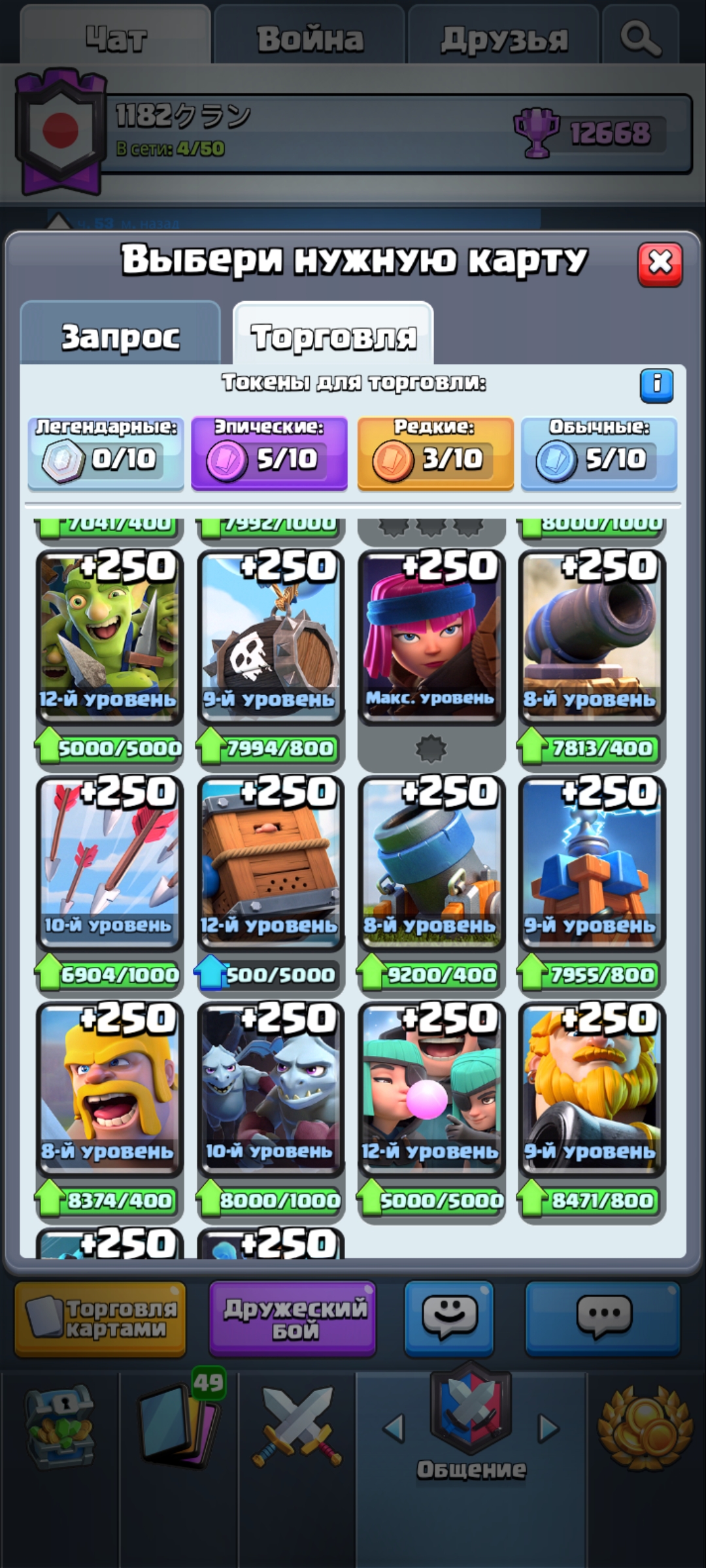Image resolution: width=706 pixels, height=1568 pixels.
Task: Open the clan search magnifier
Action: [x=639, y=39]
